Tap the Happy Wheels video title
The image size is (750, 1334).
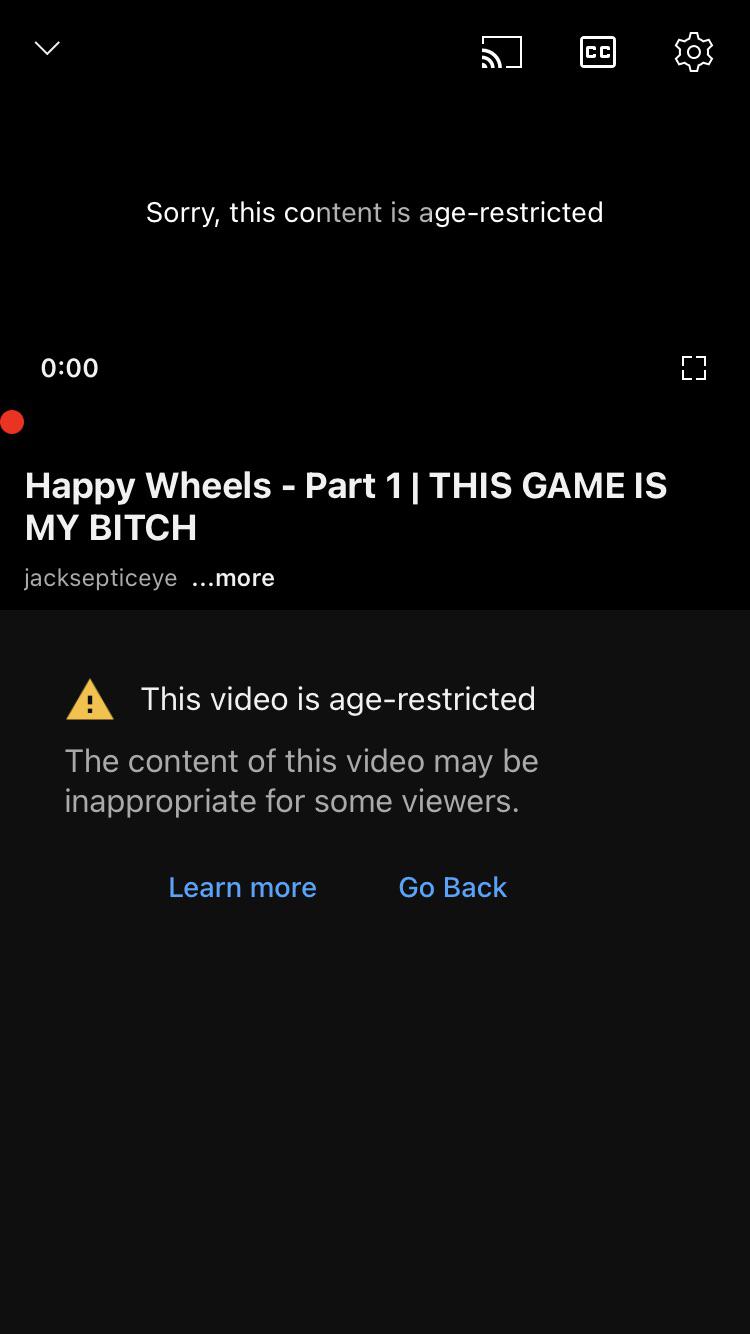(346, 506)
